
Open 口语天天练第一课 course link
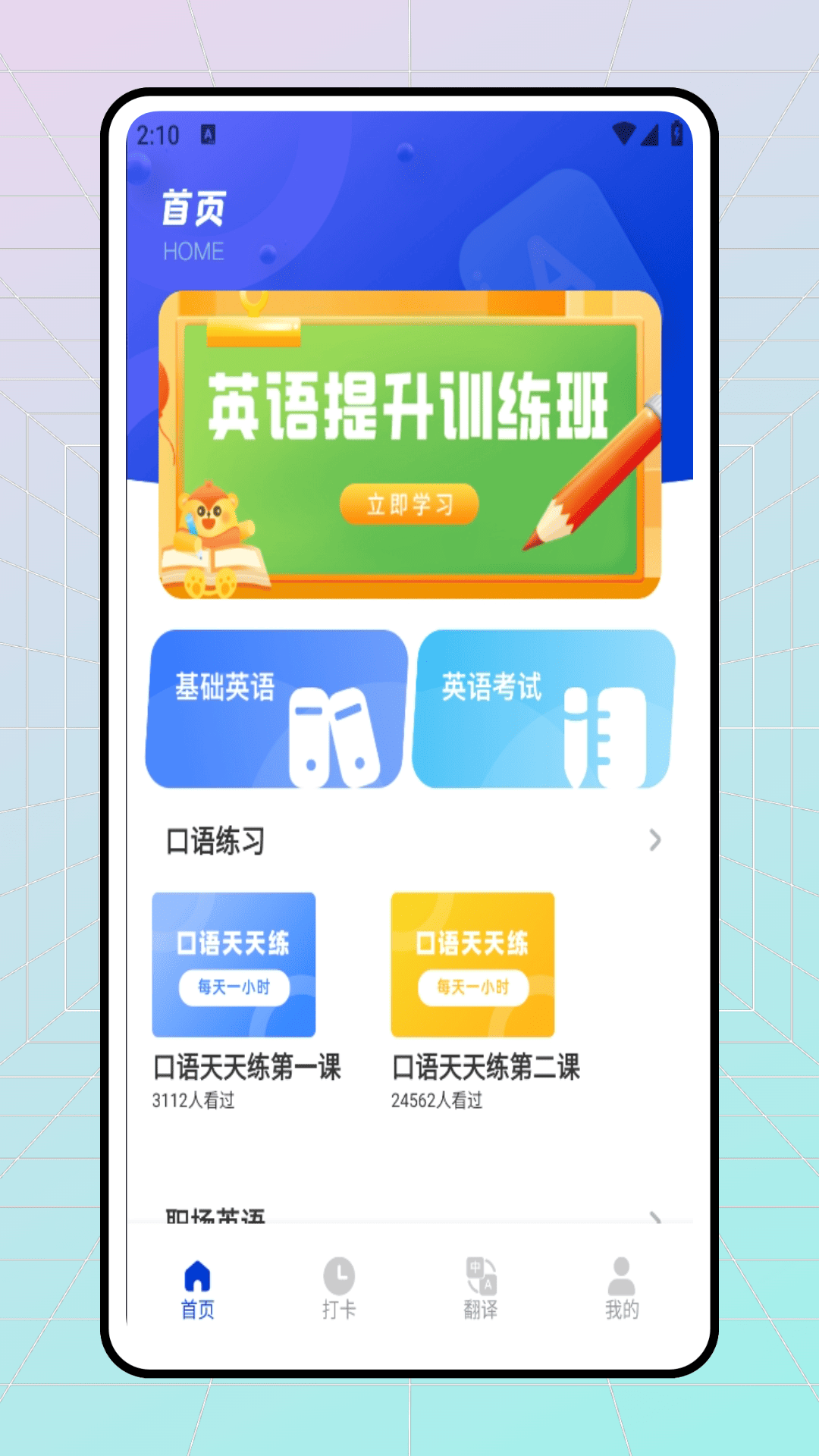pos(247,1067)
